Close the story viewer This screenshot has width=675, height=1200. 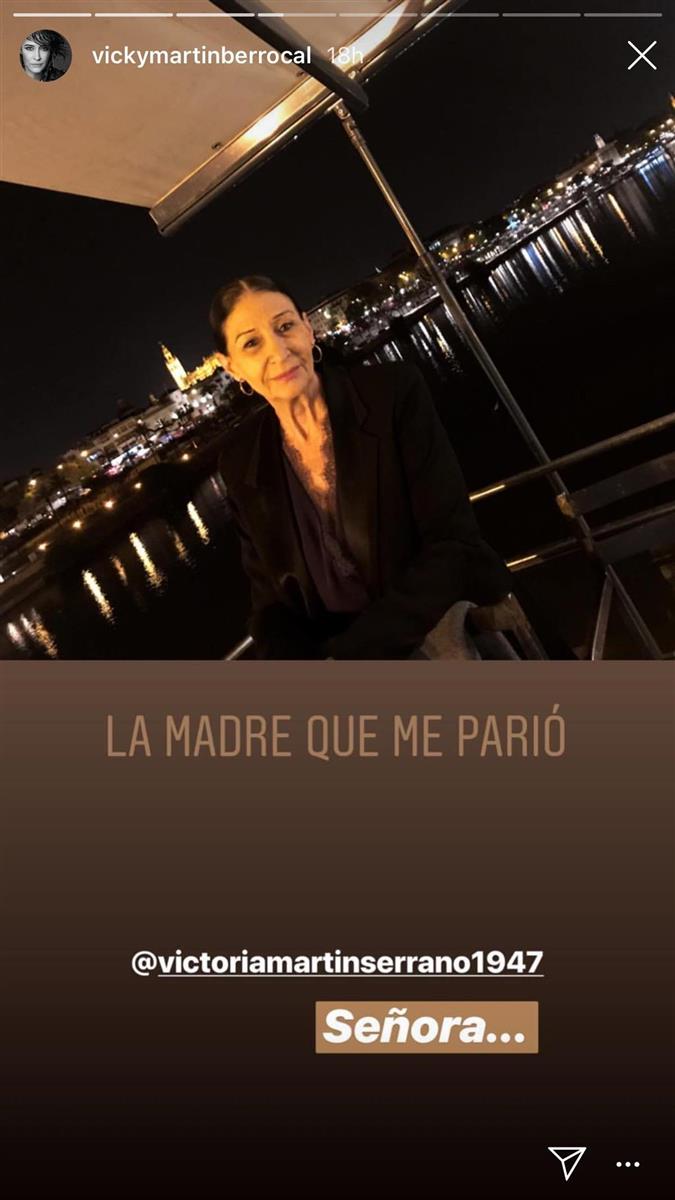tap(641, 56)
